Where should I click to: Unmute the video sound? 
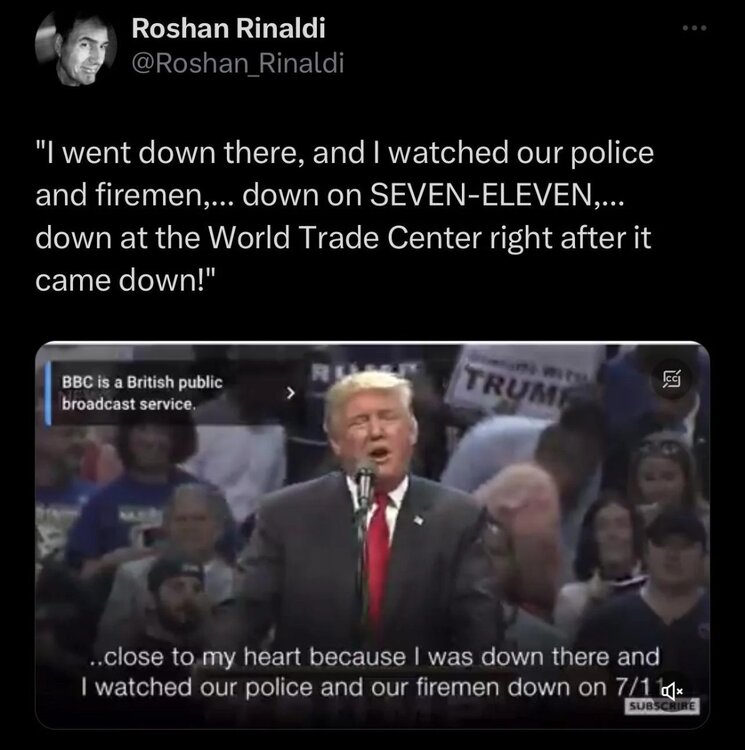point(673,689)
